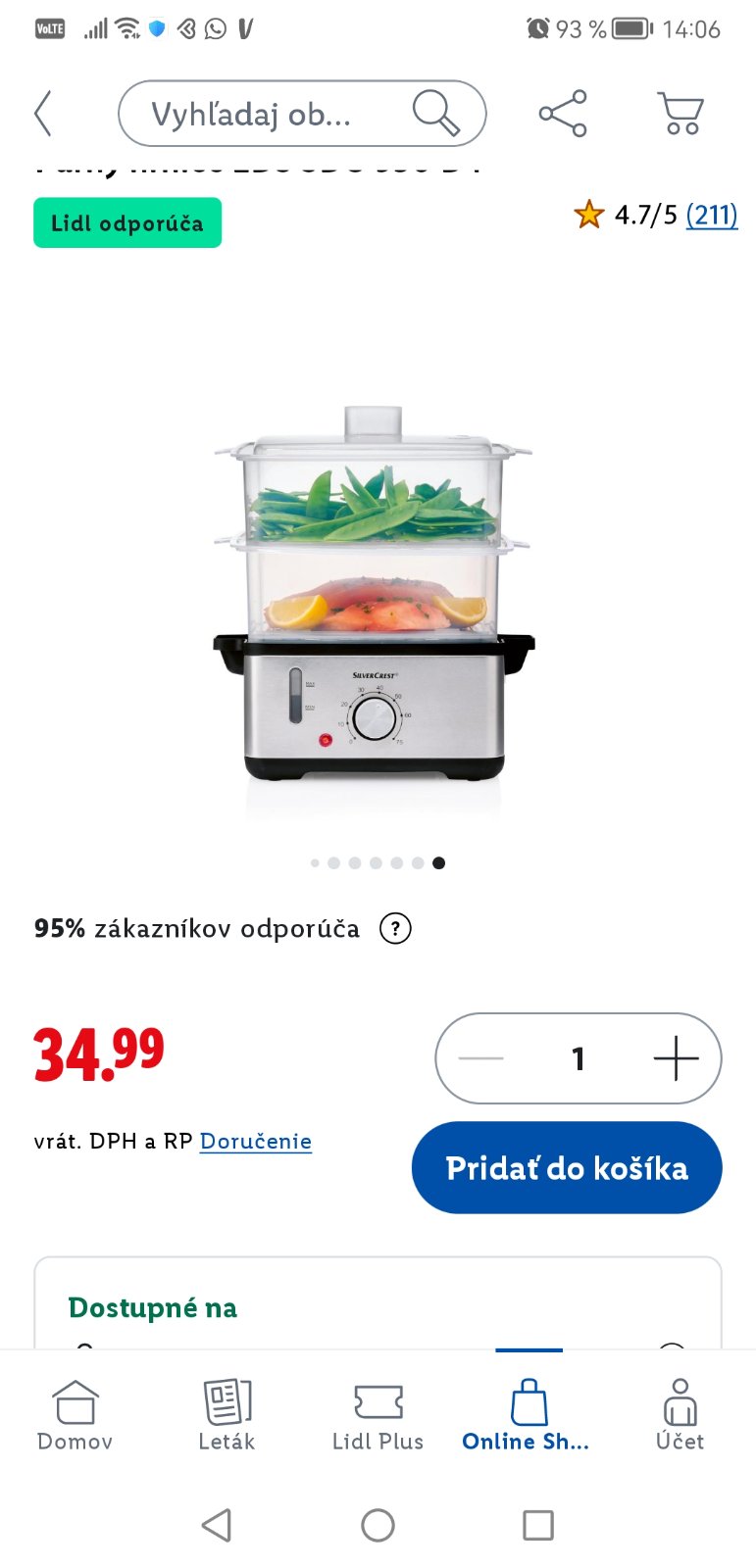Open the Online Shop tab
The width and height of the screenshot is (756, 1568).
click(528, 1414)
